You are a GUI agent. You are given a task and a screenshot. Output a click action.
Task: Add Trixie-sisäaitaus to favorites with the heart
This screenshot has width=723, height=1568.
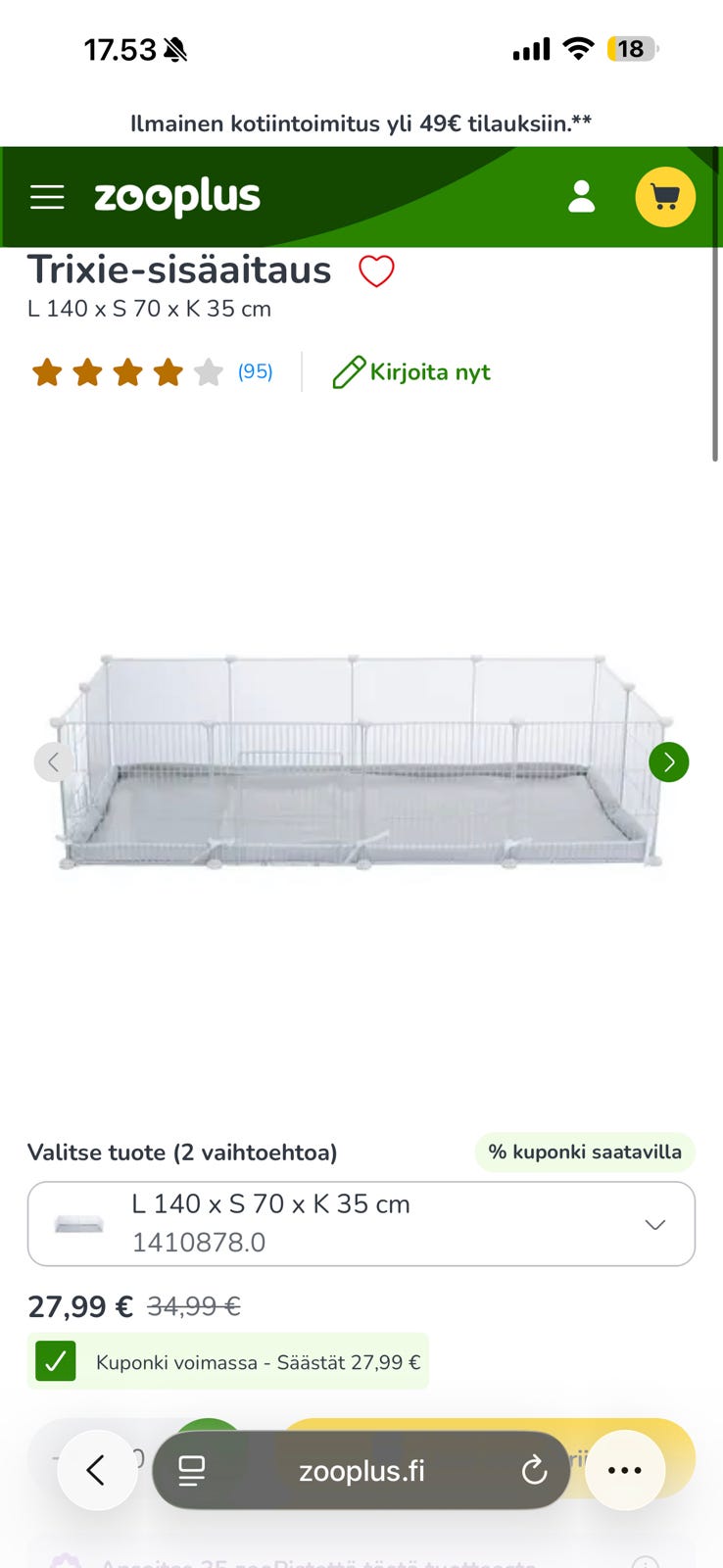coord(376,270)
